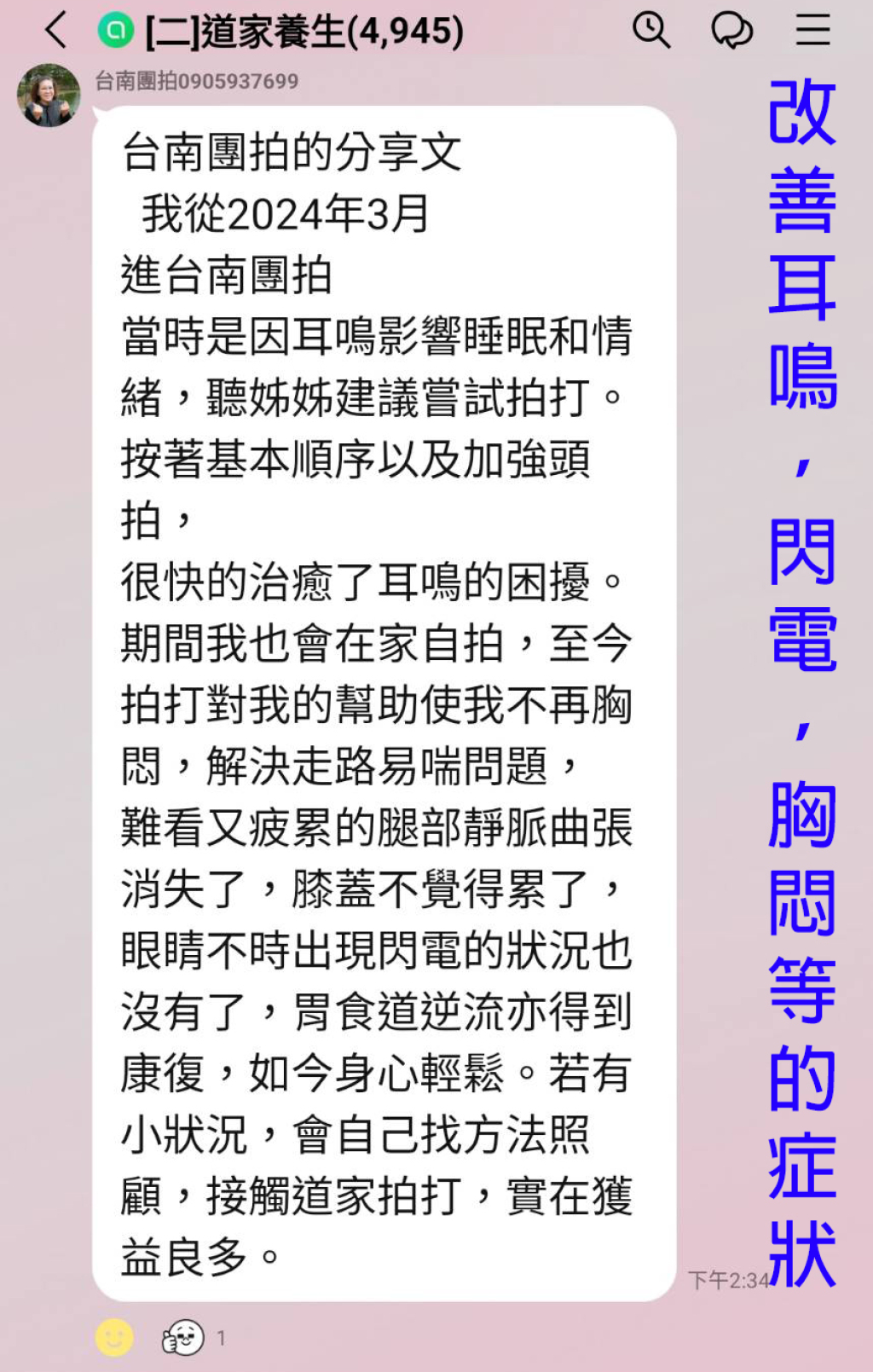
Task: Open the chat notes and threads icon
Action: pos(731,31)
